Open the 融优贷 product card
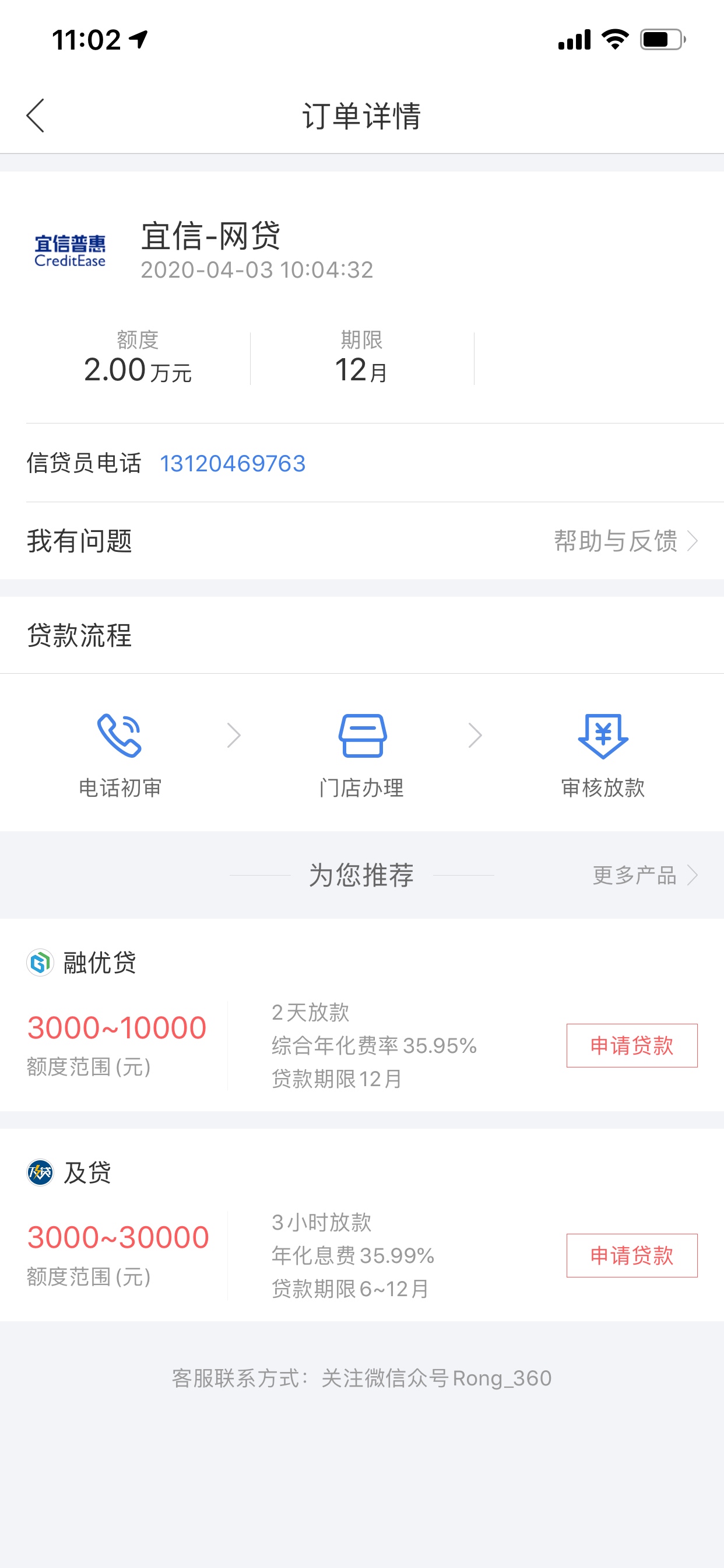This screenshot has width=724, height=1568. pos(362,1016)
